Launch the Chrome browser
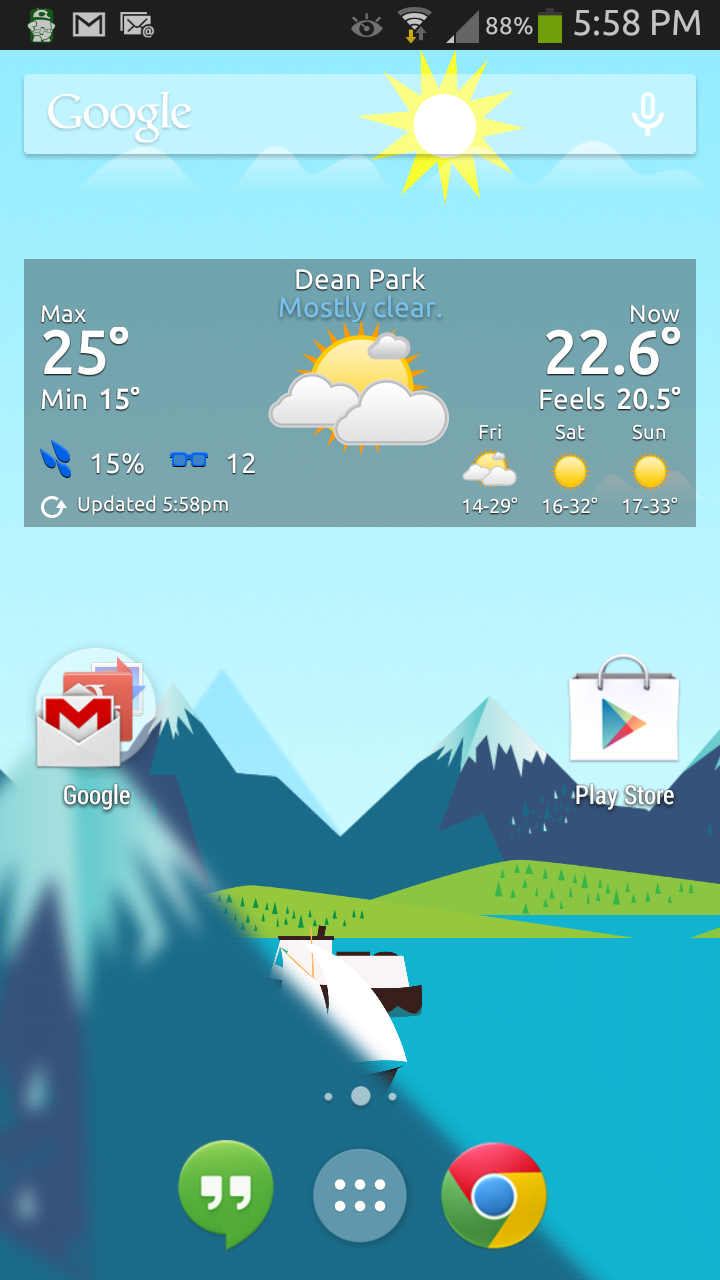 pyautogui.click(x=494, y=1195)
